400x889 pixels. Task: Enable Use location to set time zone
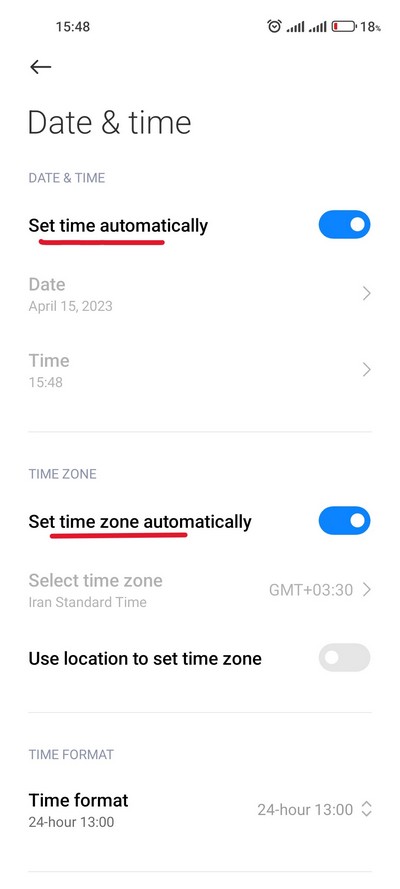click(x=344, y=658)
